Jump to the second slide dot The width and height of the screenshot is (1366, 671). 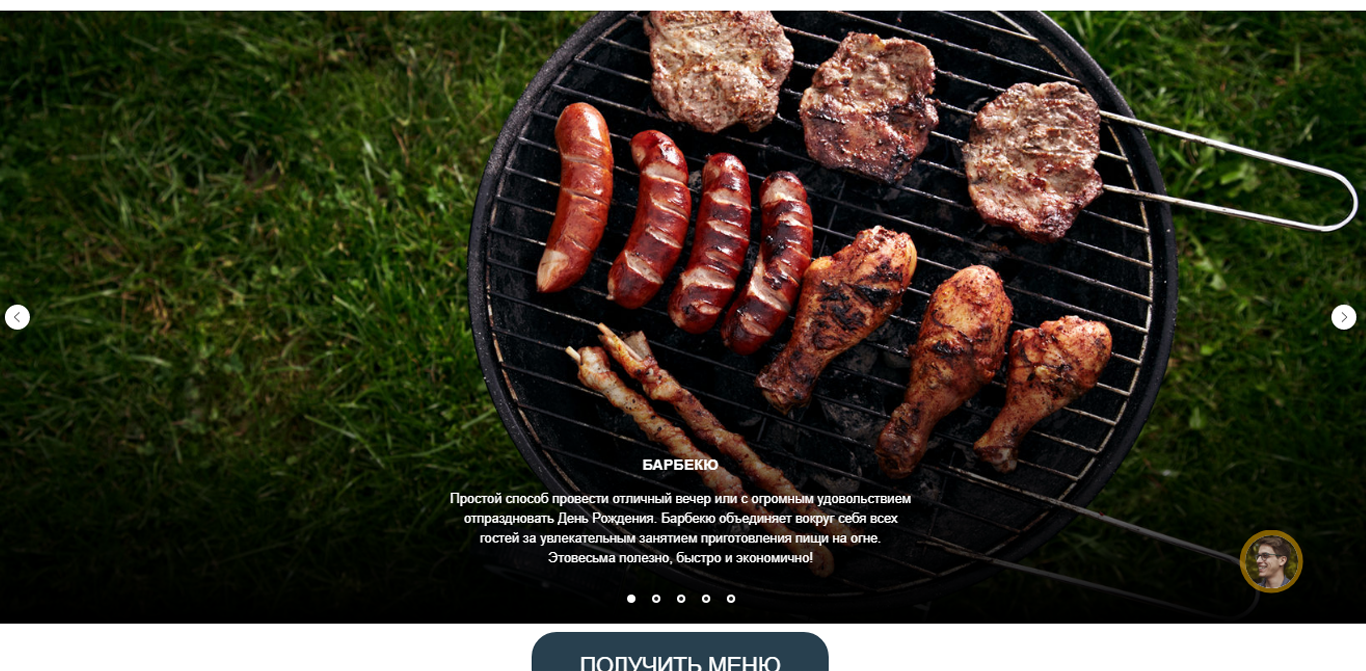[656, 599]
